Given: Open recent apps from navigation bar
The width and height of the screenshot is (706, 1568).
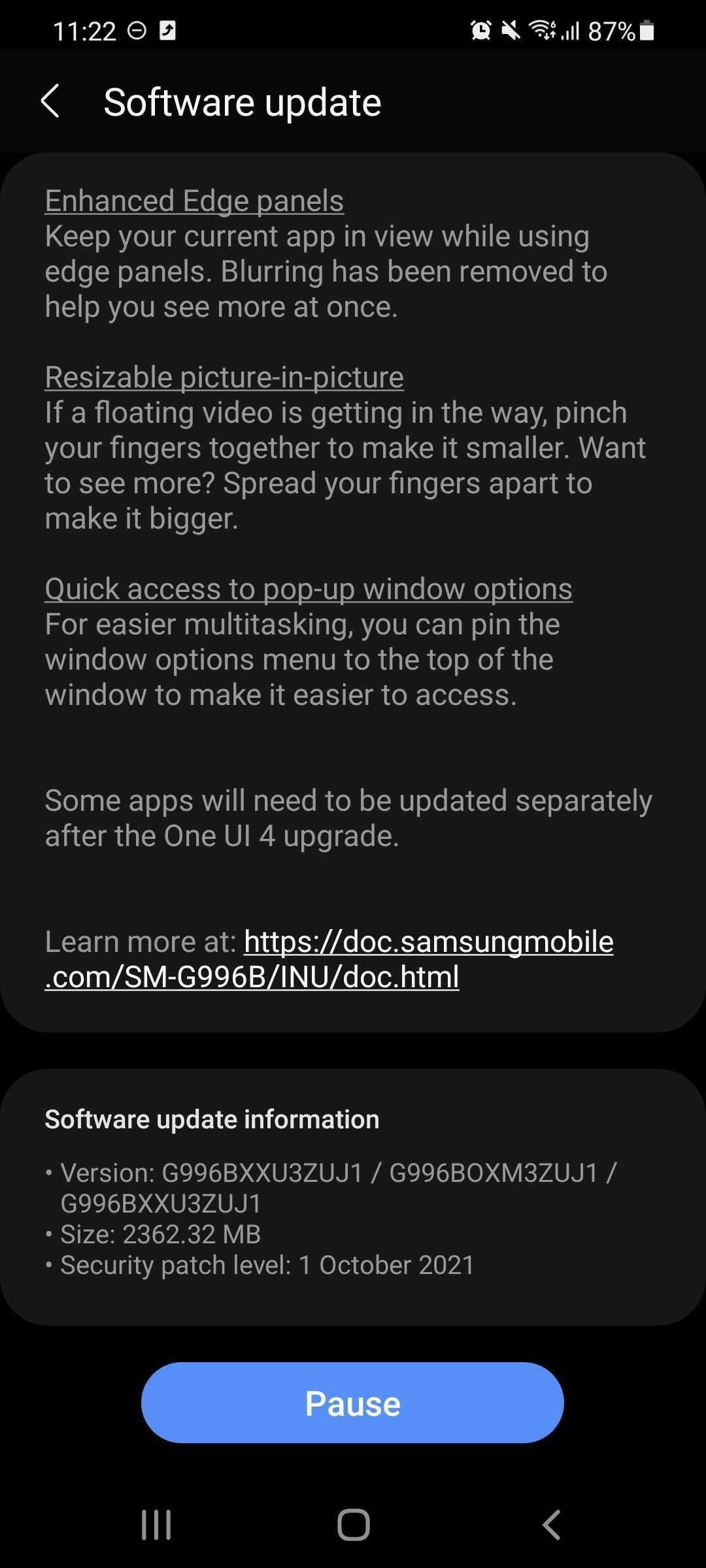Looking at the screenshot, I should 157,1525.
